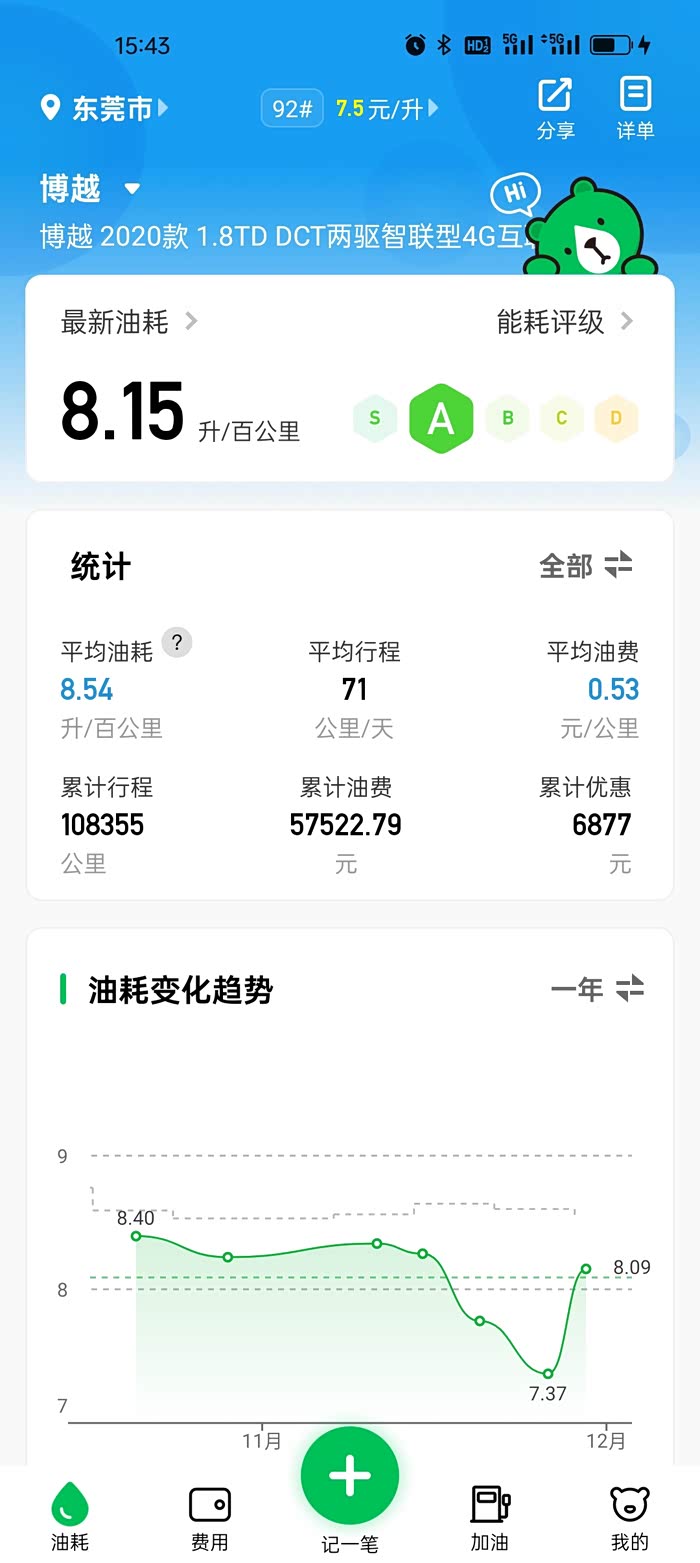Image resolution: width=700 pixels, height=1563 pixels.
Task: Change the trend period from 一年
Action: pyautogui.click(x=597, y=990)
